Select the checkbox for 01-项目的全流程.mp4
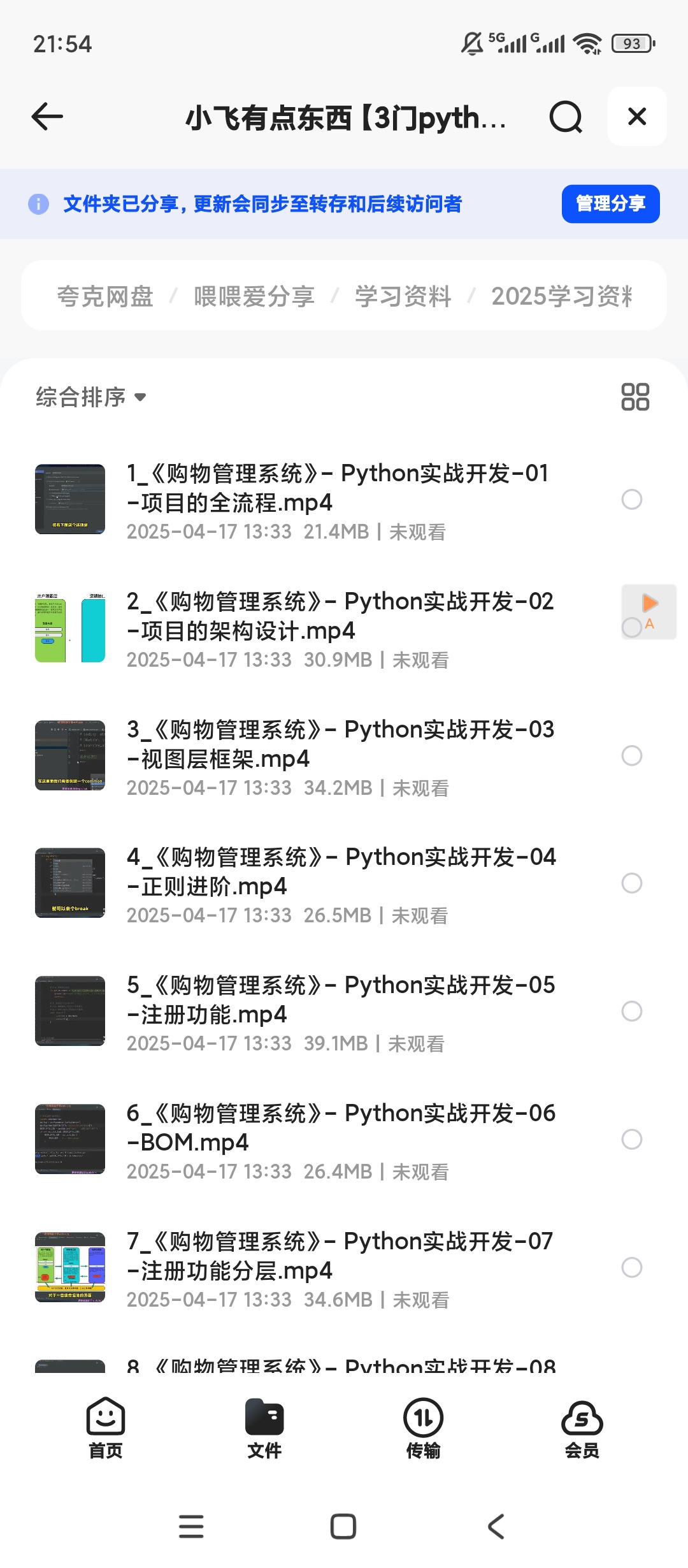688x1568 pixels. [x=631, y=500]
